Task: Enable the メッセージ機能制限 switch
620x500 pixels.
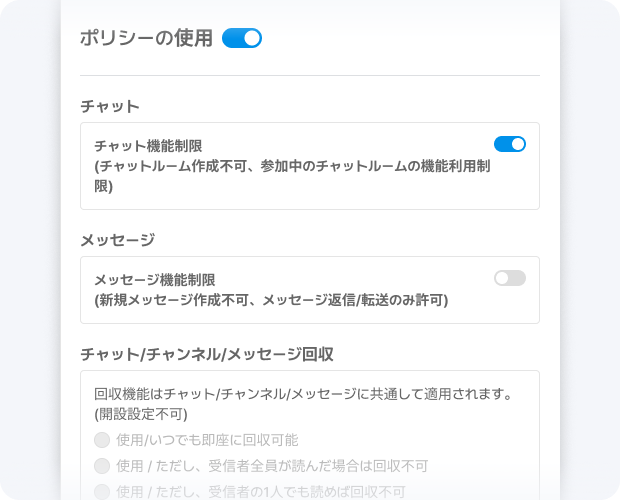Action: (x=509, y=278)
